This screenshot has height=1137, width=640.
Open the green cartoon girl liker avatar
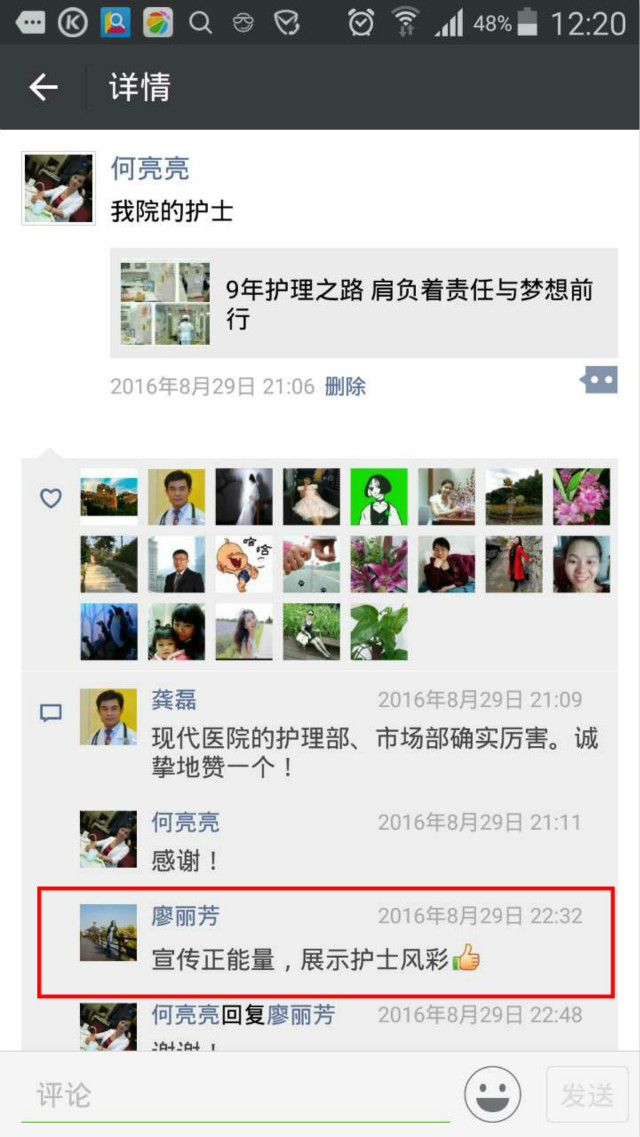[x=378, y=497]
